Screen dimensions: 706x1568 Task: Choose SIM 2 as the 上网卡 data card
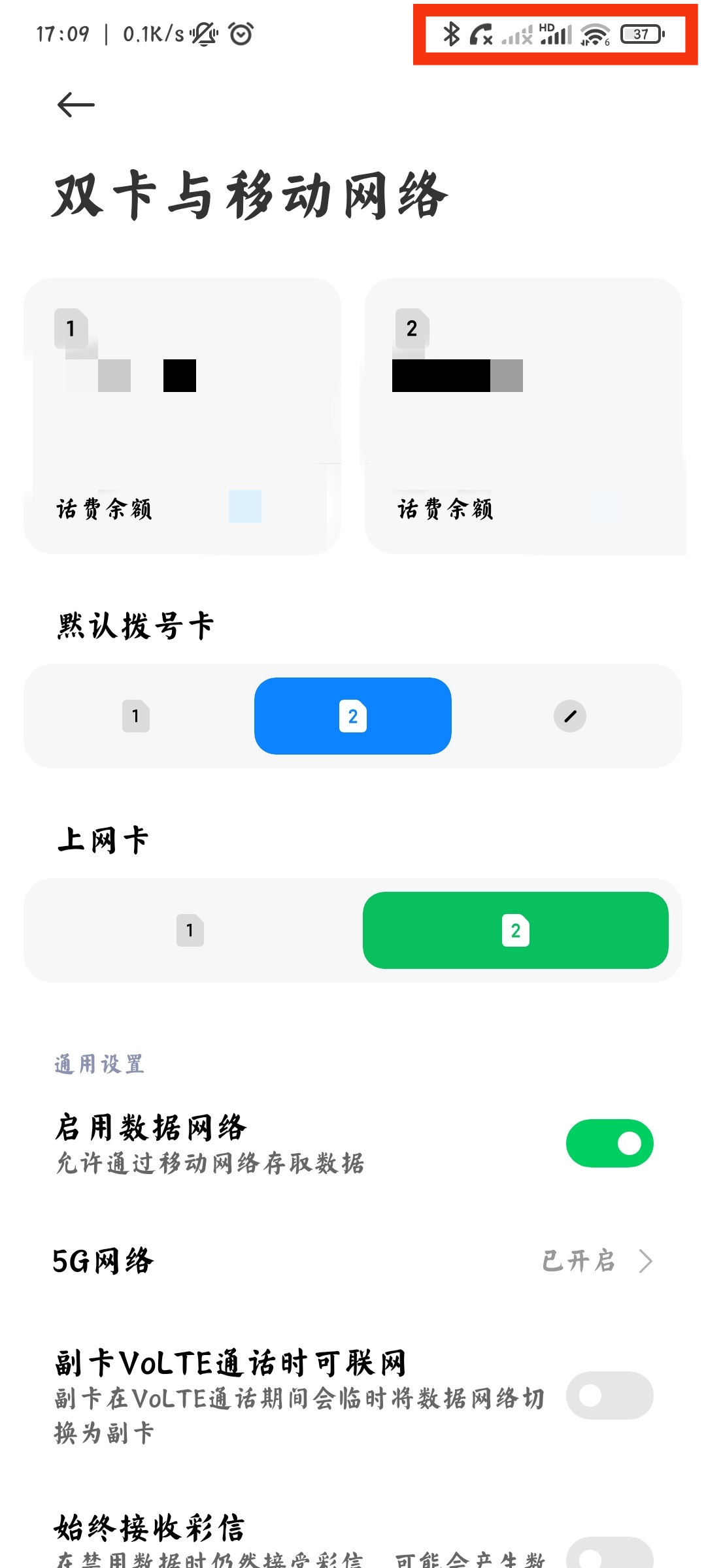click(515, 930)
